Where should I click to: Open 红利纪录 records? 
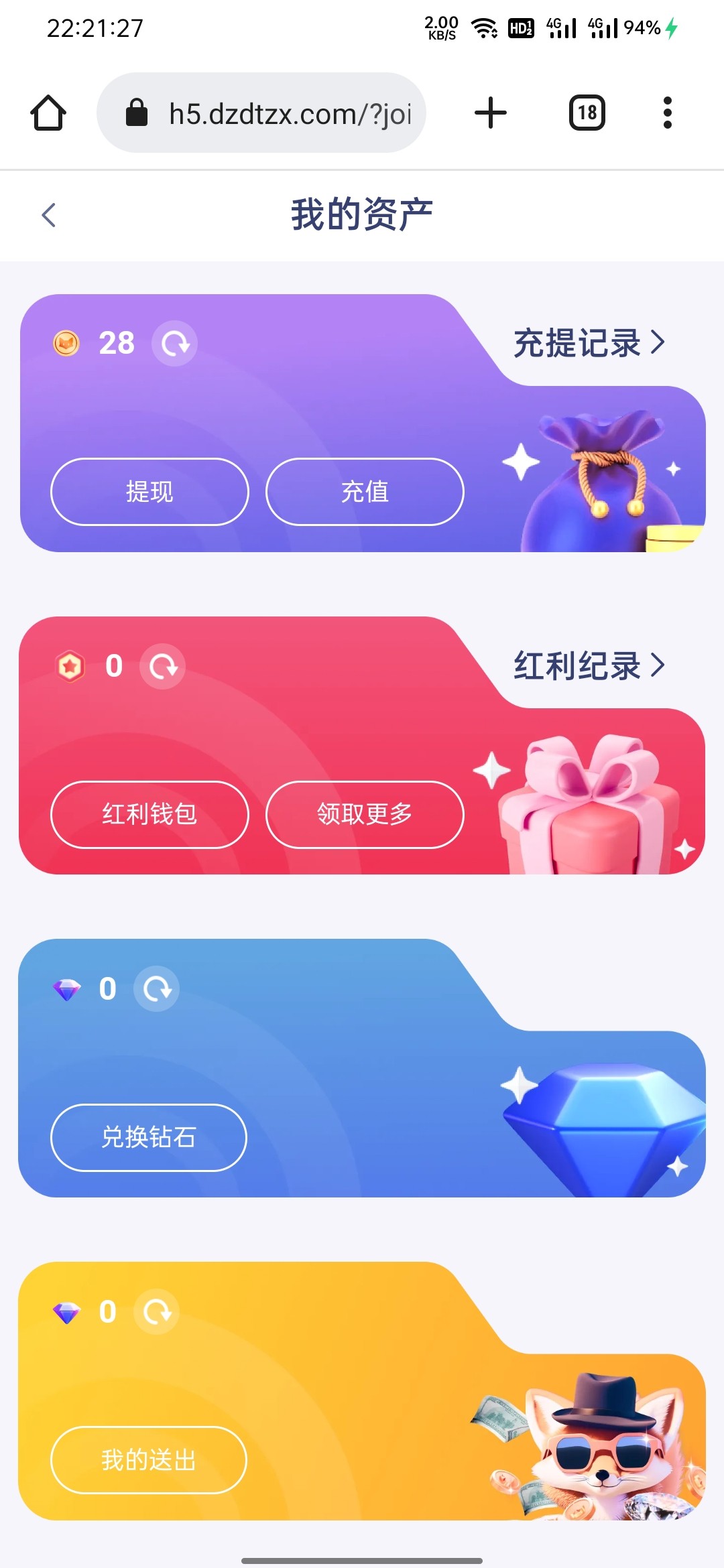click(589, 665)
